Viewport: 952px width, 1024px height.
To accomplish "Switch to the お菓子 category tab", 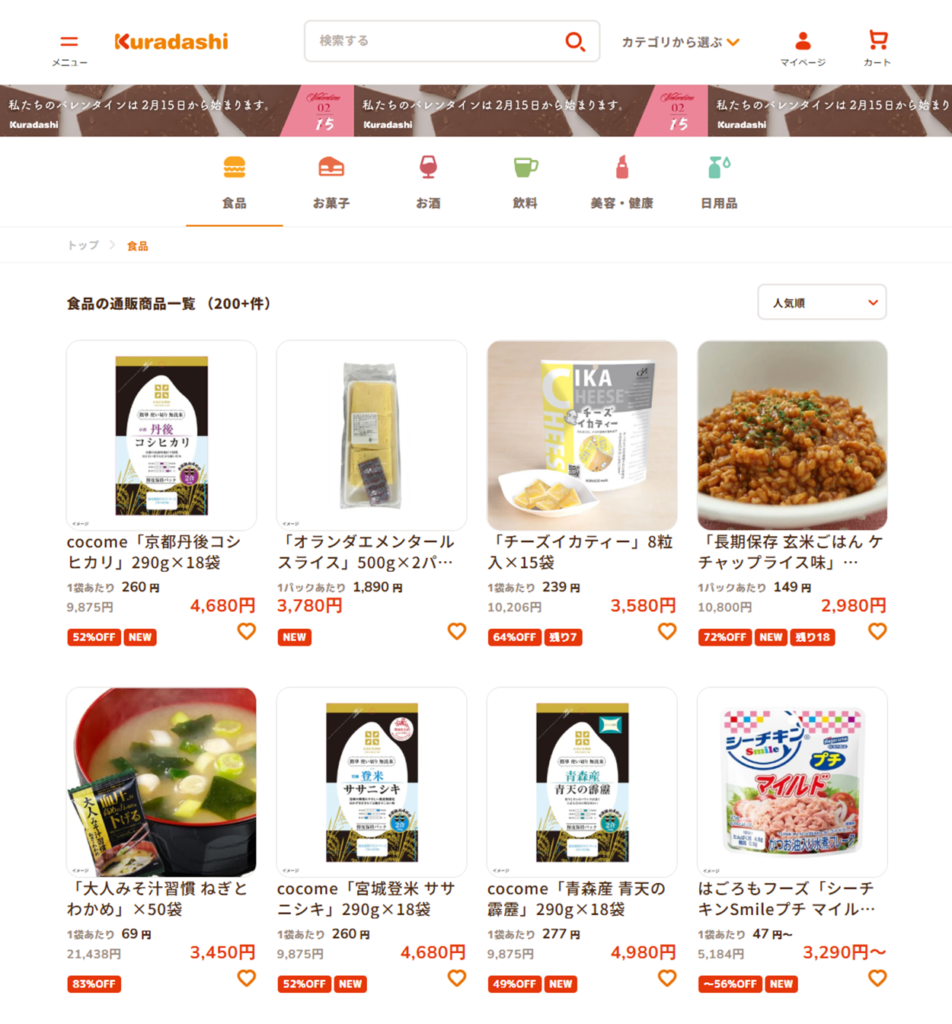I will tap(331, 182).
